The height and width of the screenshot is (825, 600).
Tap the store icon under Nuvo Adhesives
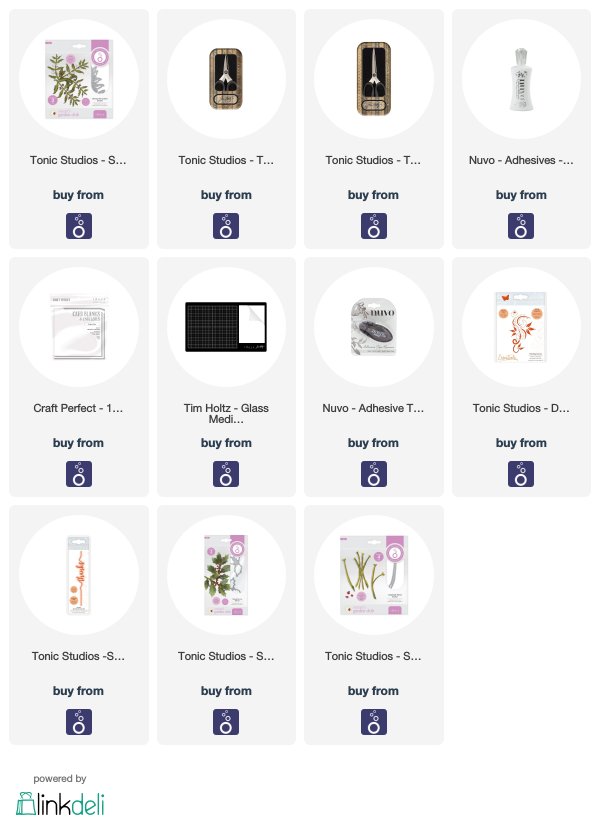[x=521, y=226]
